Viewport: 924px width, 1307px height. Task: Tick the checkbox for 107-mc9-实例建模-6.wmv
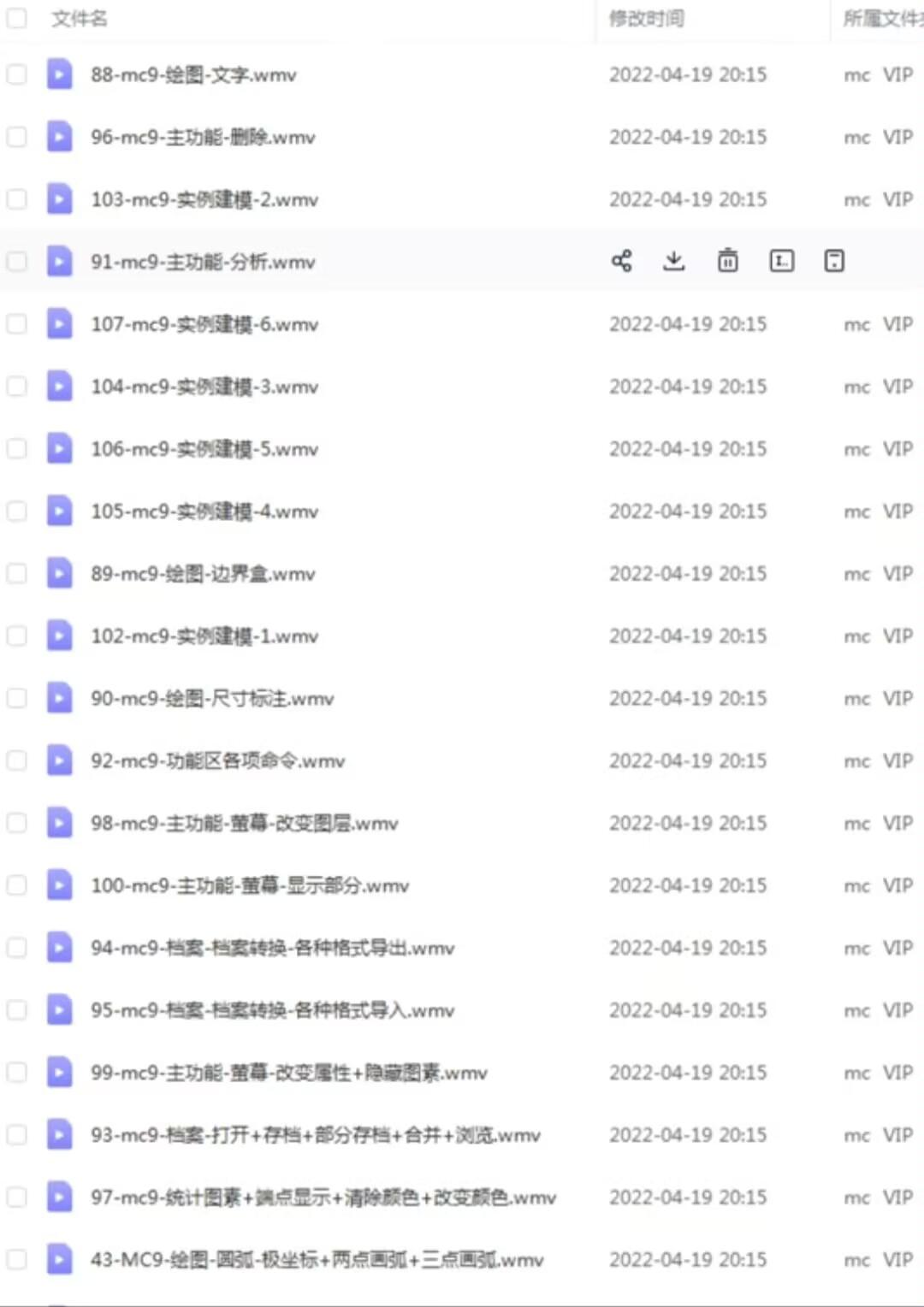[16, 324]
